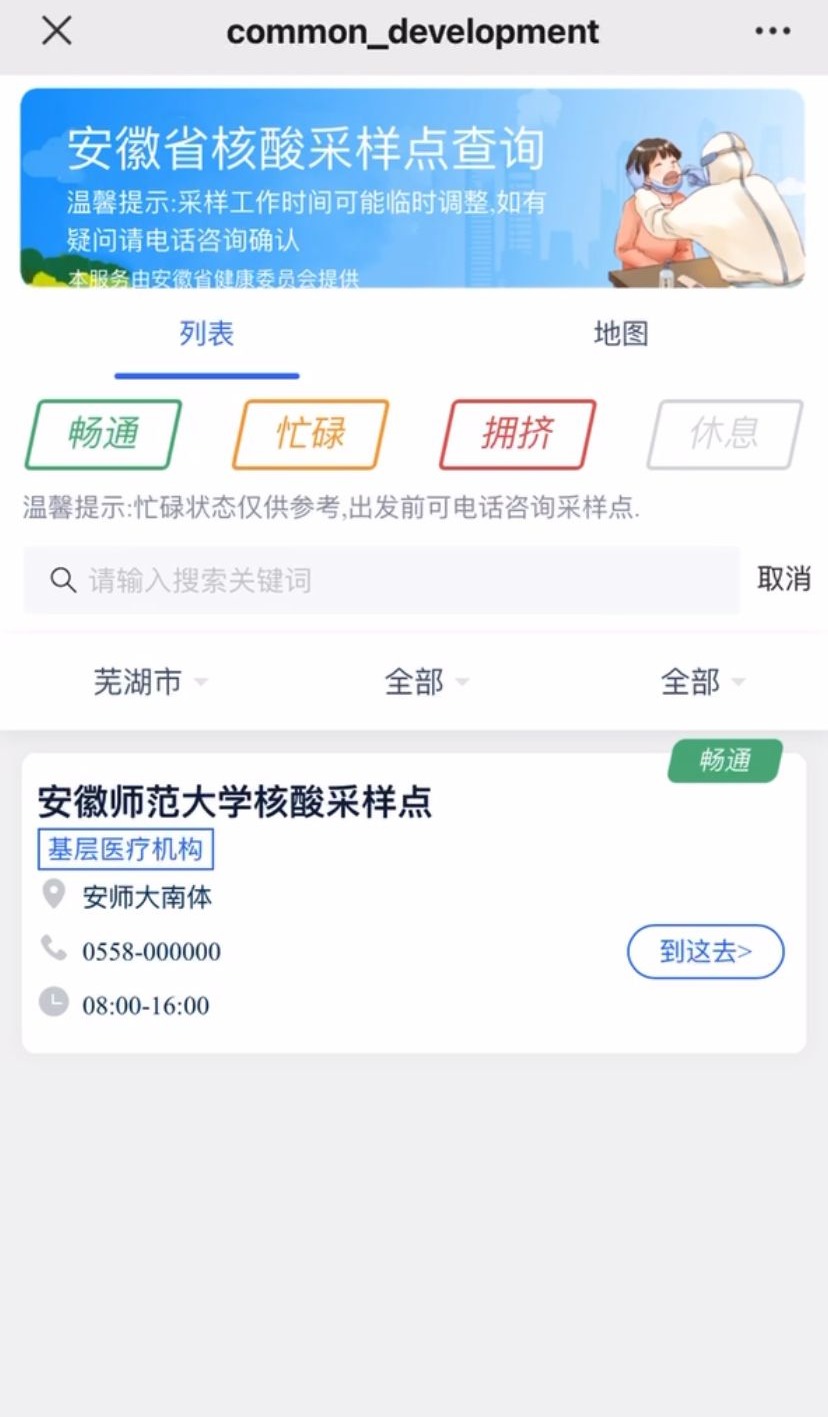The width and height of the screenshot is (828, 1417).
Task: Filter by 忙碌 status chip
Action: tap(310, 434)
